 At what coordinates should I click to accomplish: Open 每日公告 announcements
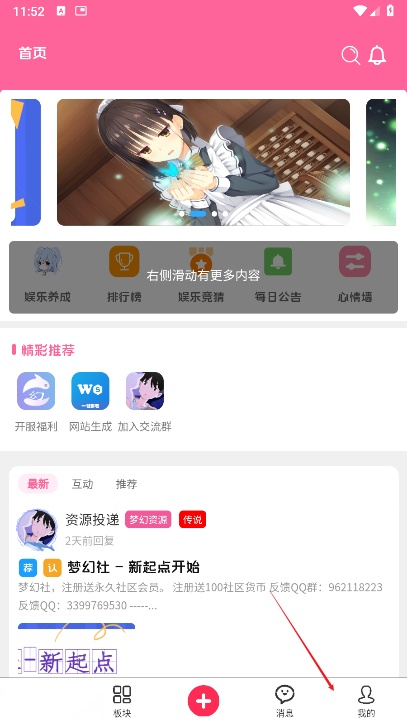click(278, 275)
